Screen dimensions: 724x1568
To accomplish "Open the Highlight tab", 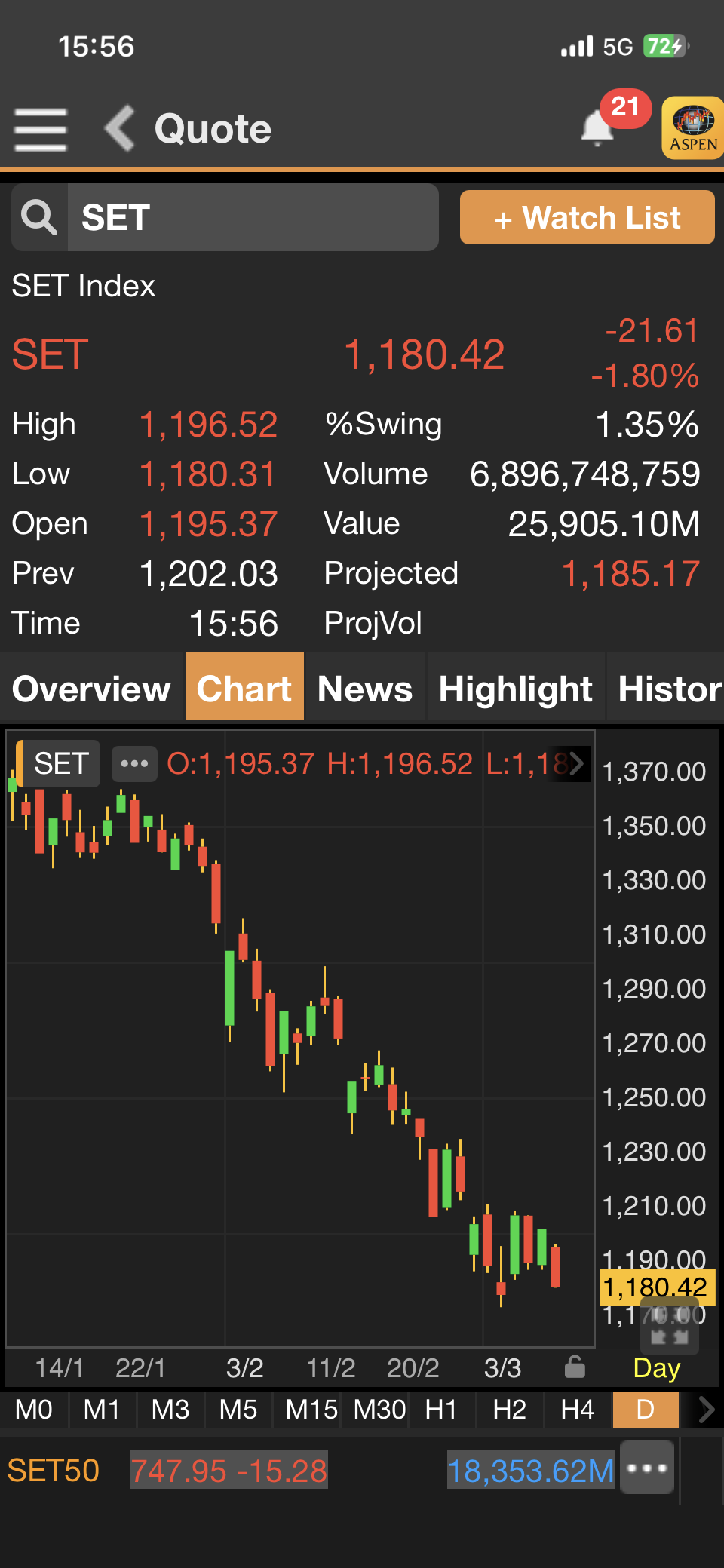I will (516, 689).
